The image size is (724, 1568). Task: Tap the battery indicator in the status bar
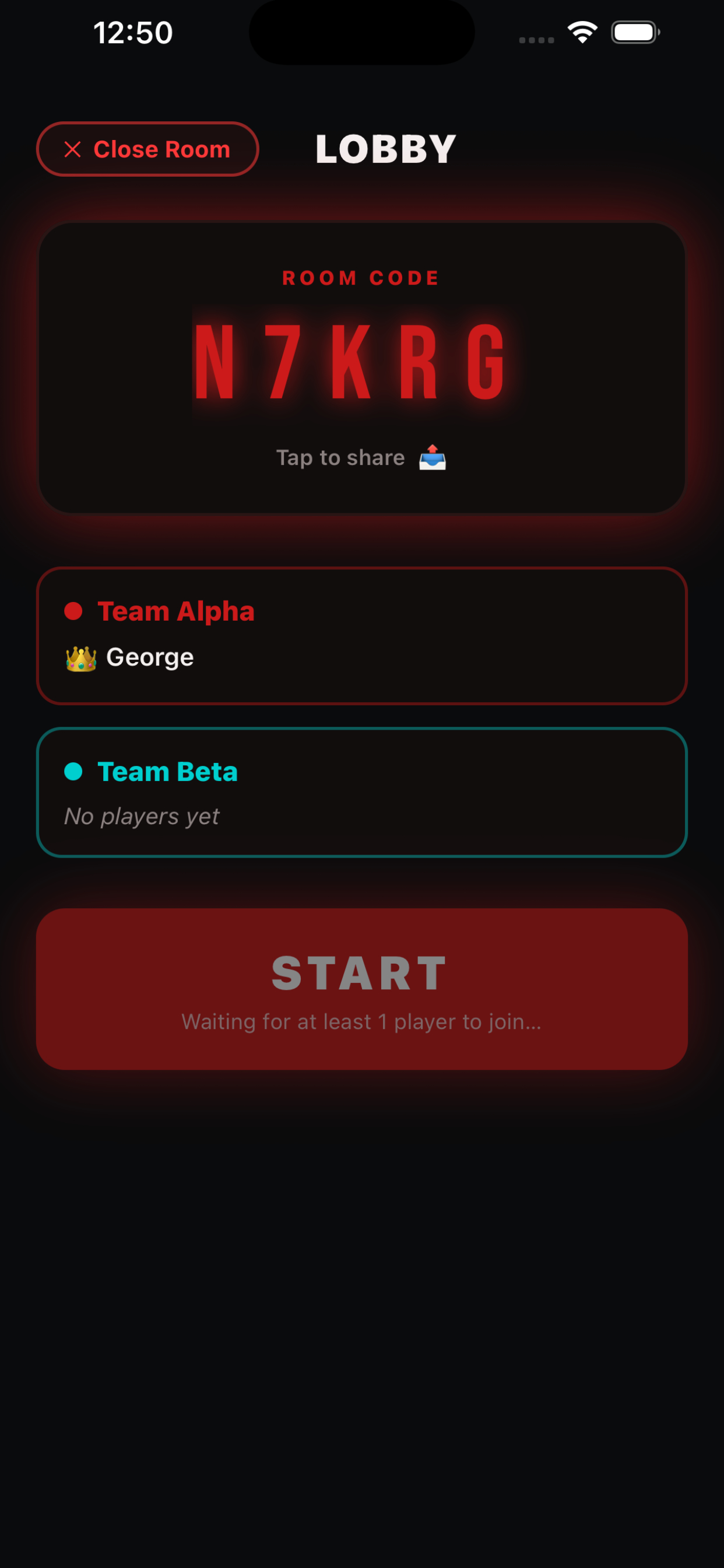635,32
